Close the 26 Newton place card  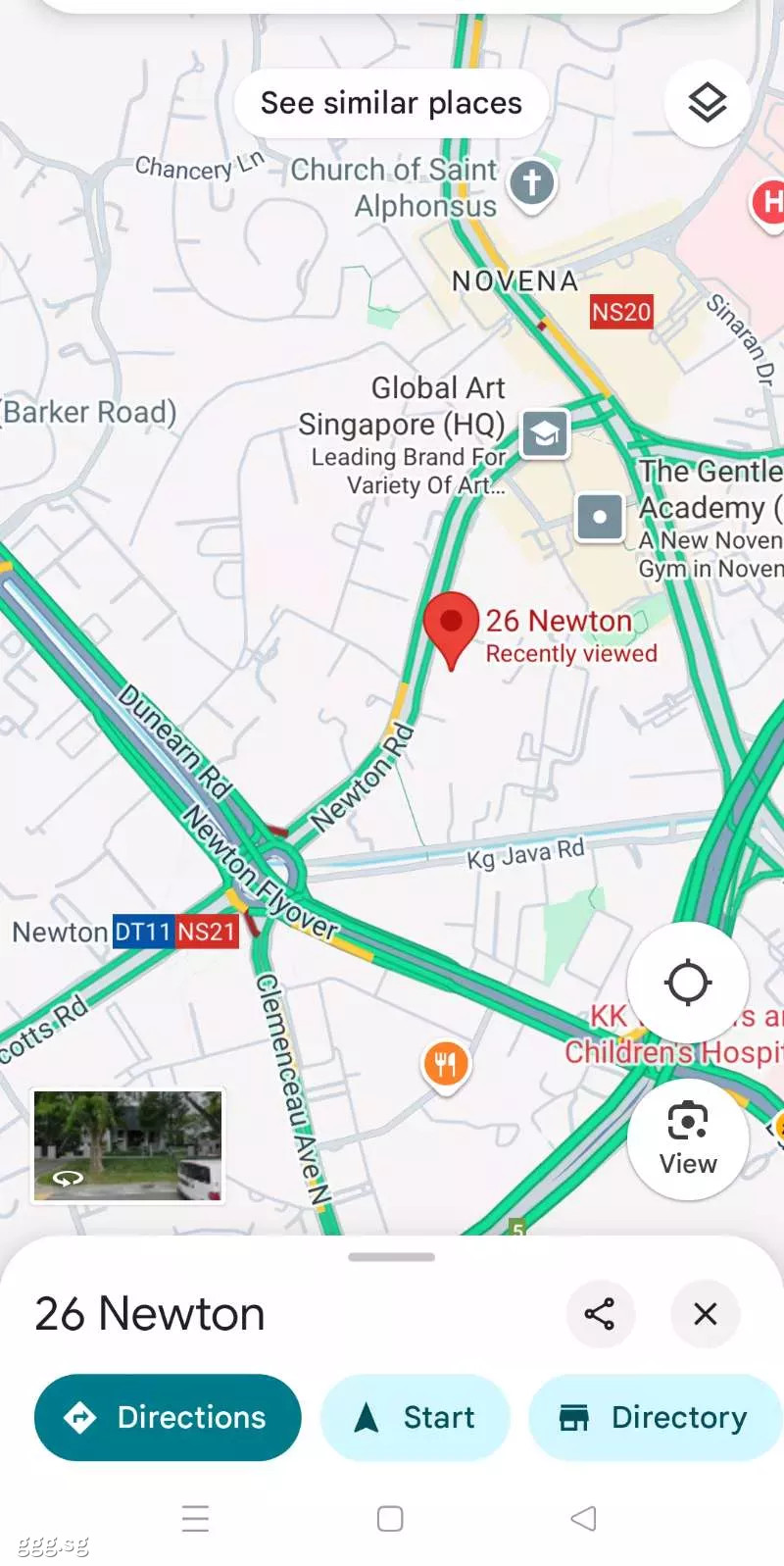[706, 1313]
